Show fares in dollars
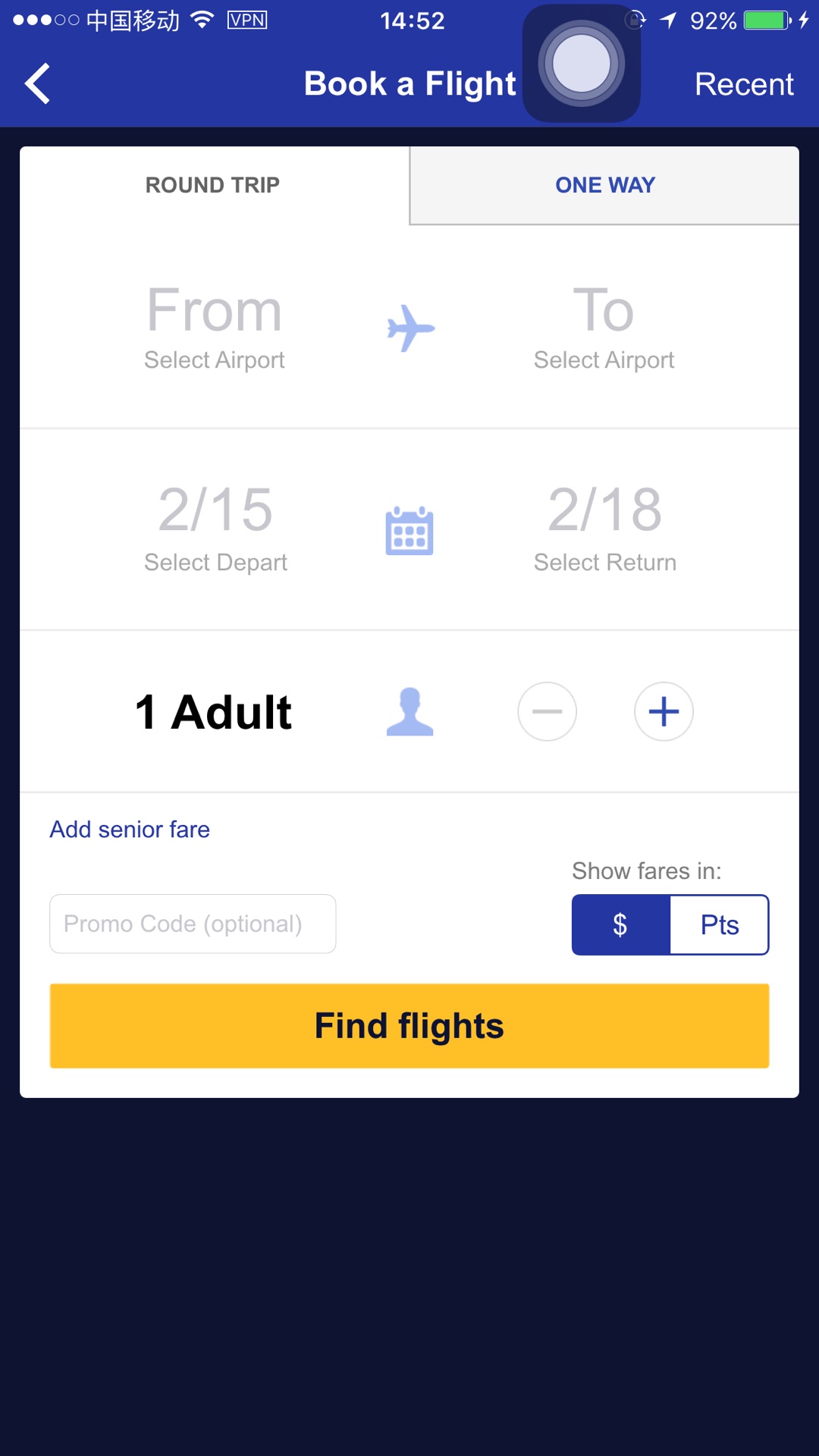Screen dimensions: 819x1456 click(x=620, y=924)
